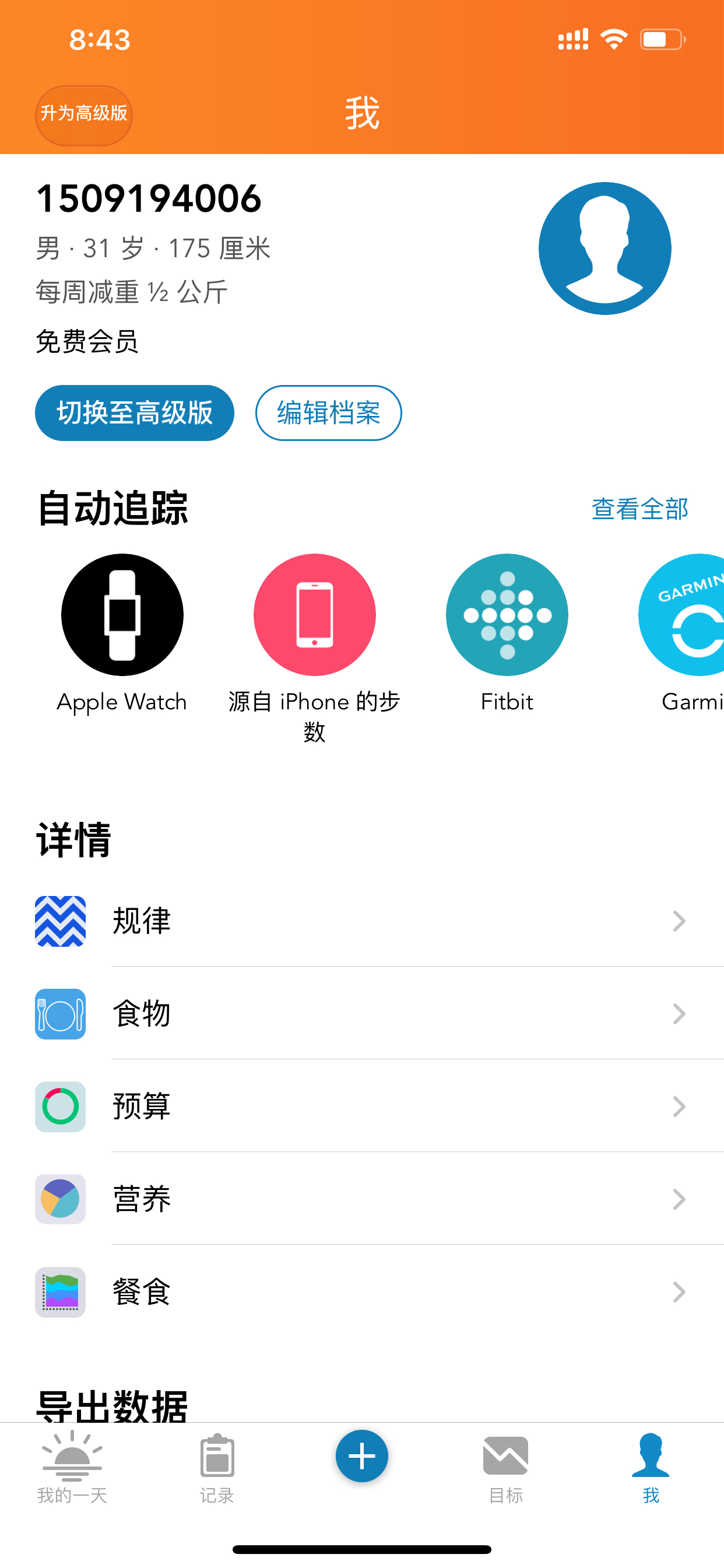Open the 预算 details row
The image size is (724, 1568).
362,1106
